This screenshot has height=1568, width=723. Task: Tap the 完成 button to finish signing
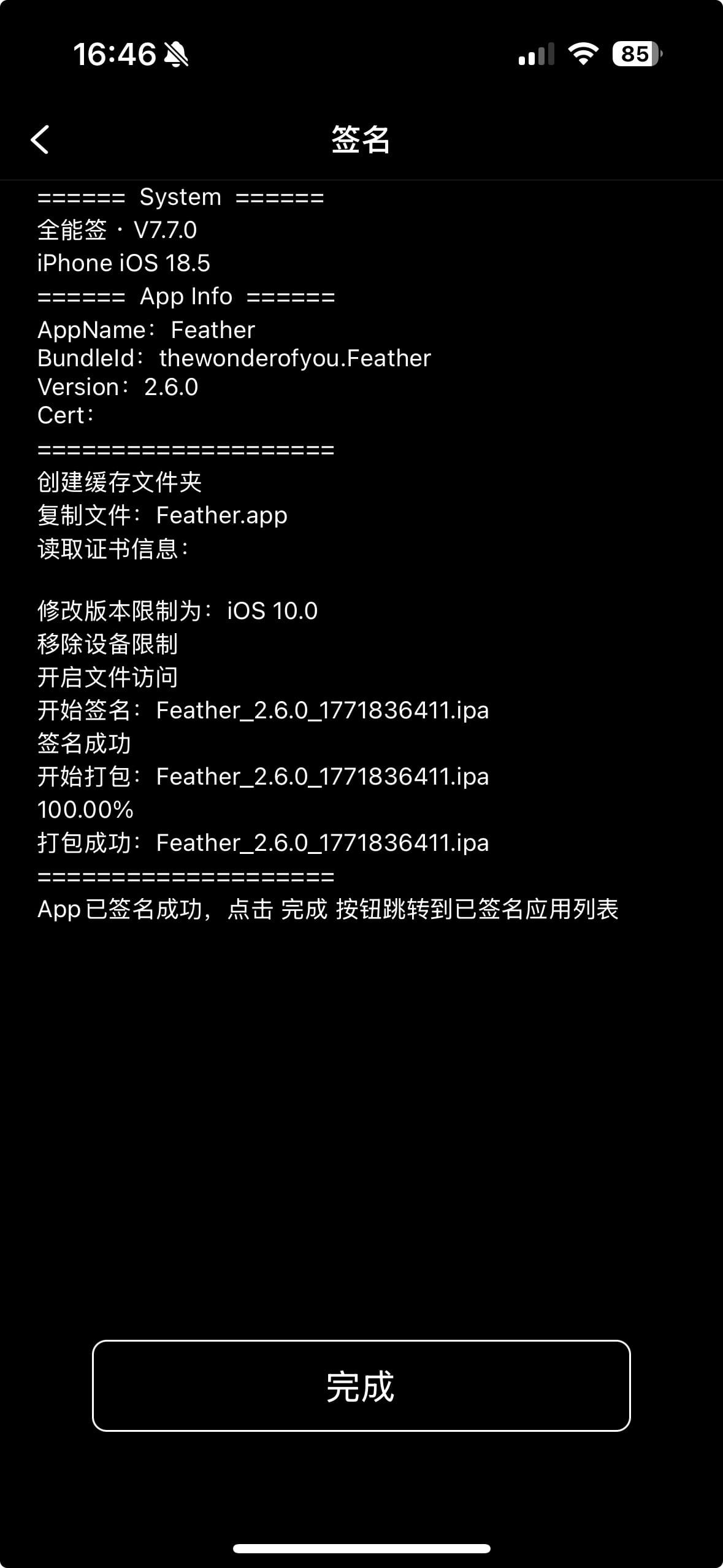click(361, 1386)
